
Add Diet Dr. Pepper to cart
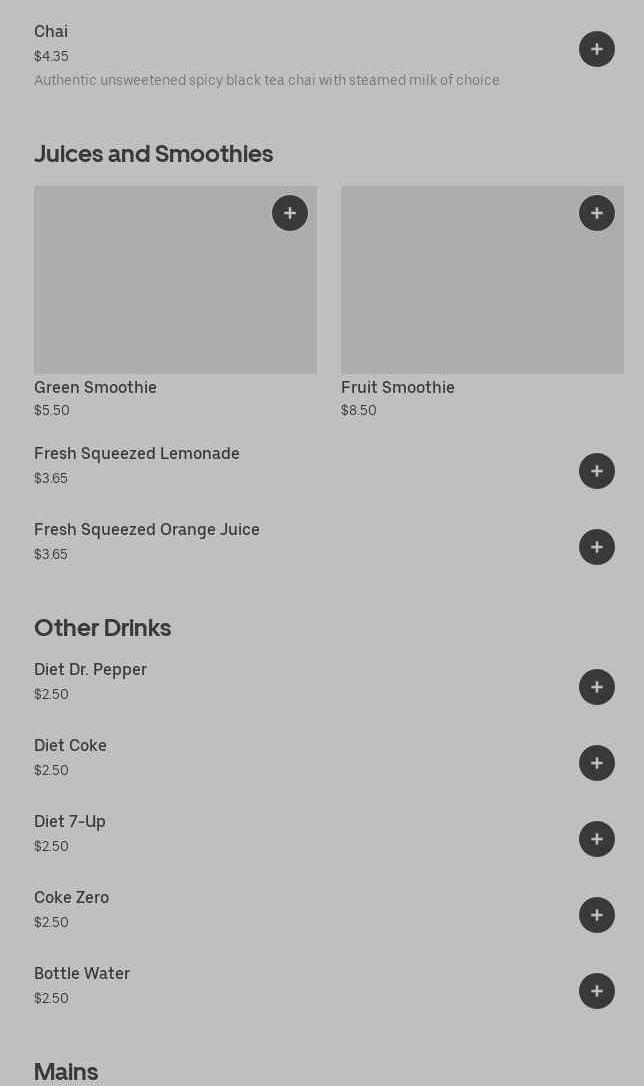[x=596, y=687]
